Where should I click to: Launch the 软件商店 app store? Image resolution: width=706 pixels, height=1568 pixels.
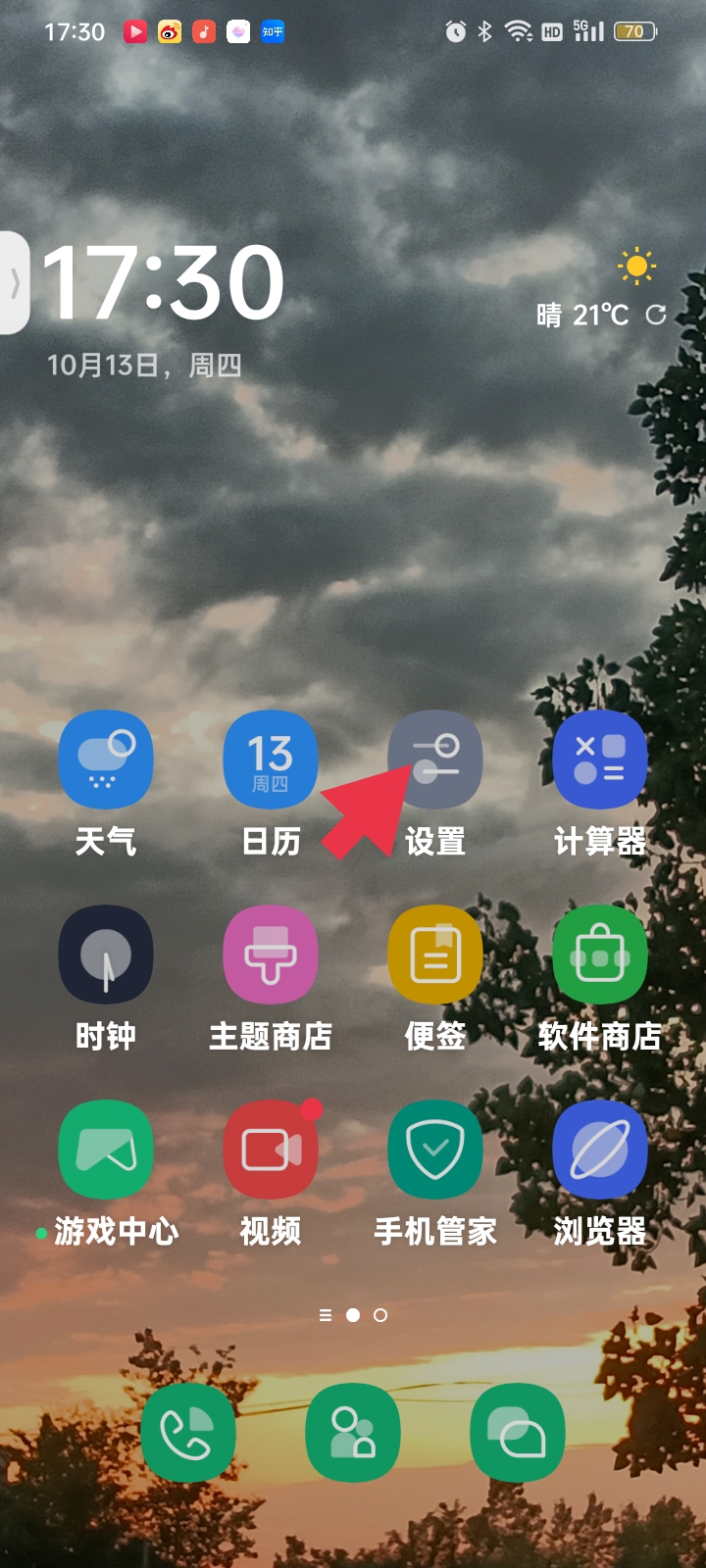click(599, 954)
